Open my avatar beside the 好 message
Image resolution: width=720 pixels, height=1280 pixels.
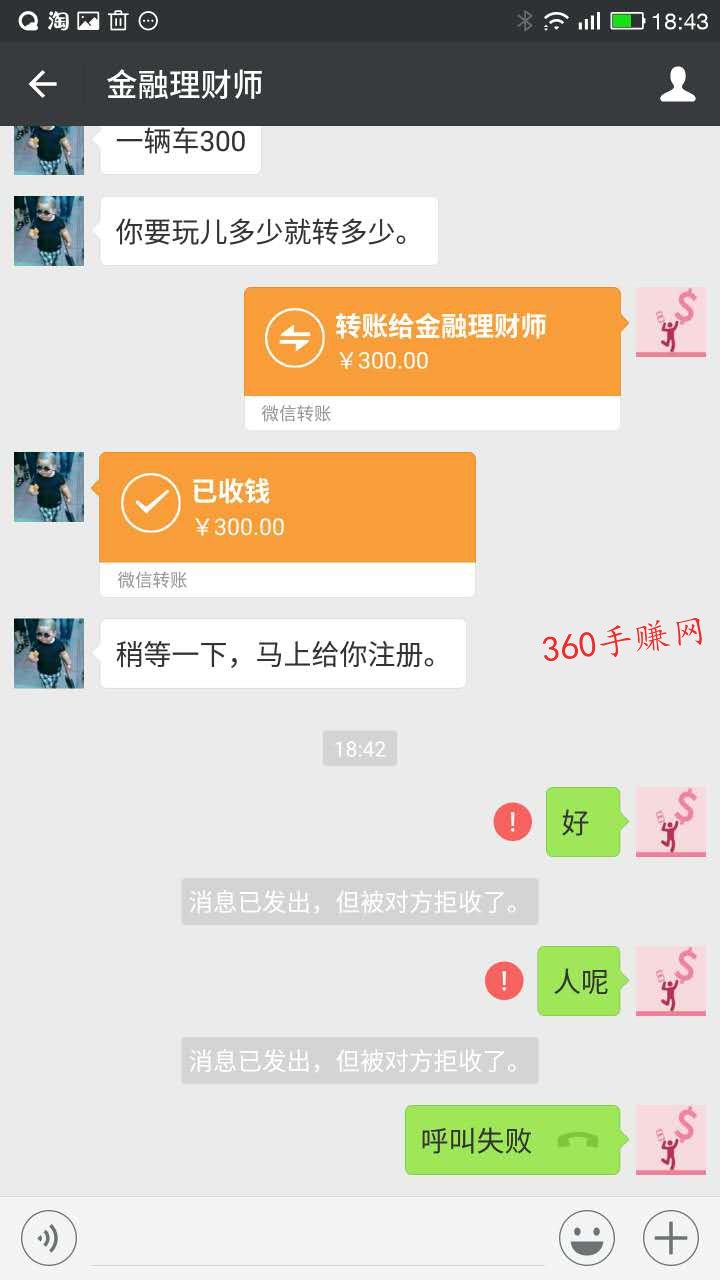click(671, 822)
